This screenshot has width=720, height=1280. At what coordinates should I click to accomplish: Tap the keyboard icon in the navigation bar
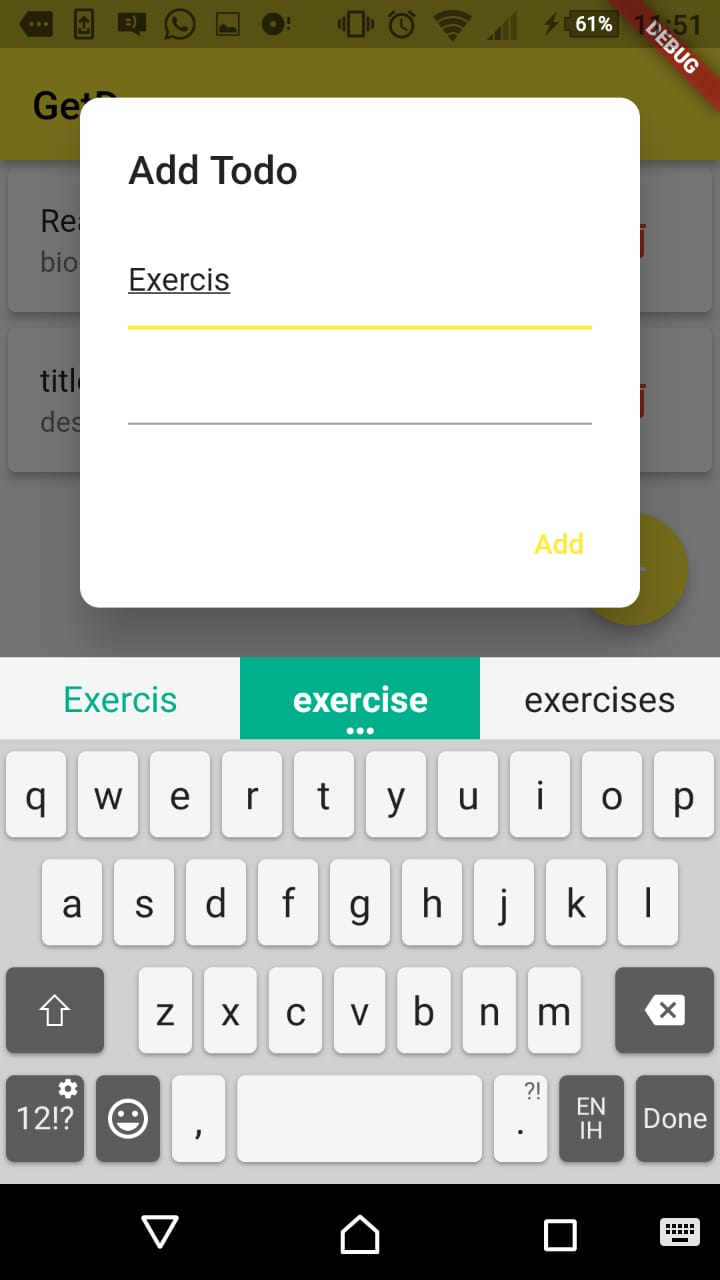[678, 1234]
